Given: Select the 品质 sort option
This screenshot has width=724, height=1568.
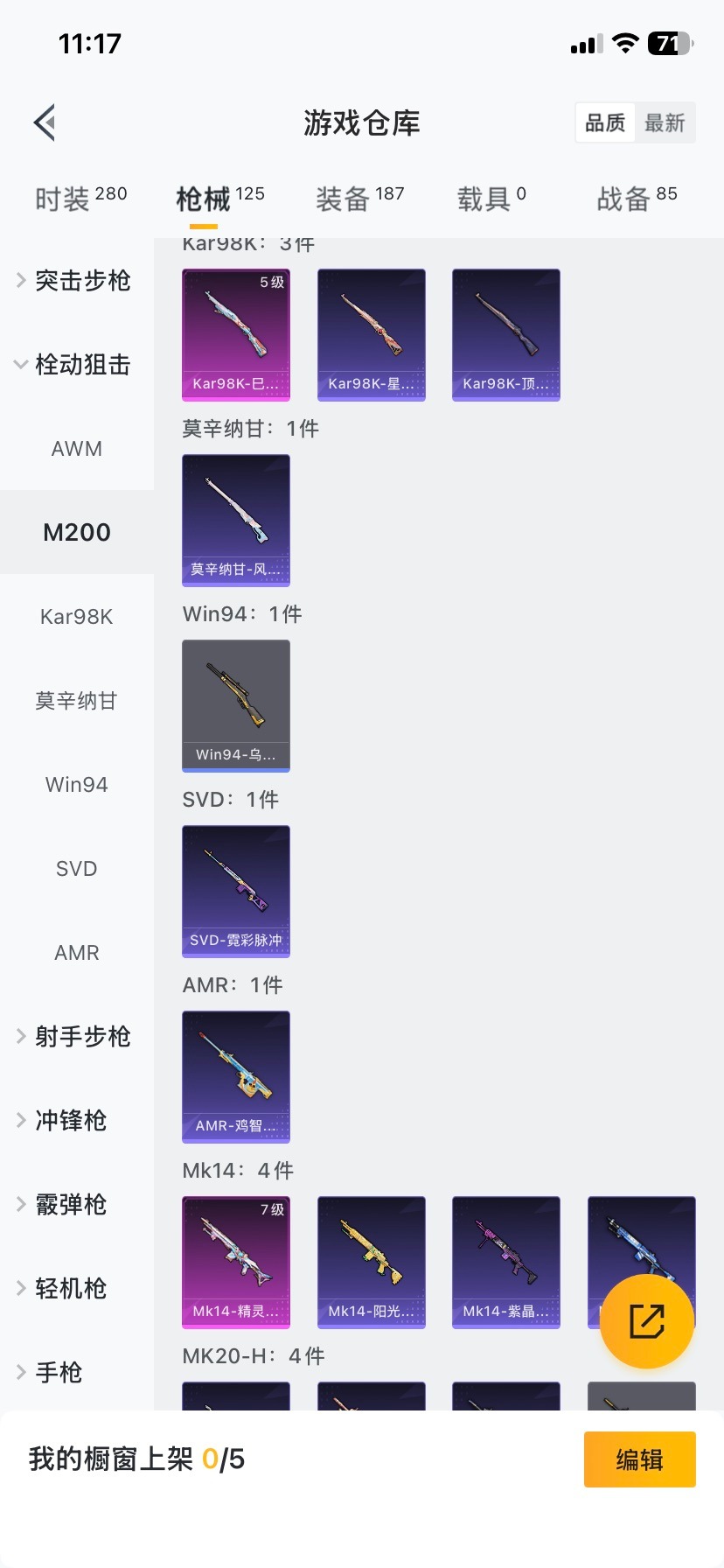Looking at the screenshot, I should point(605,122).
